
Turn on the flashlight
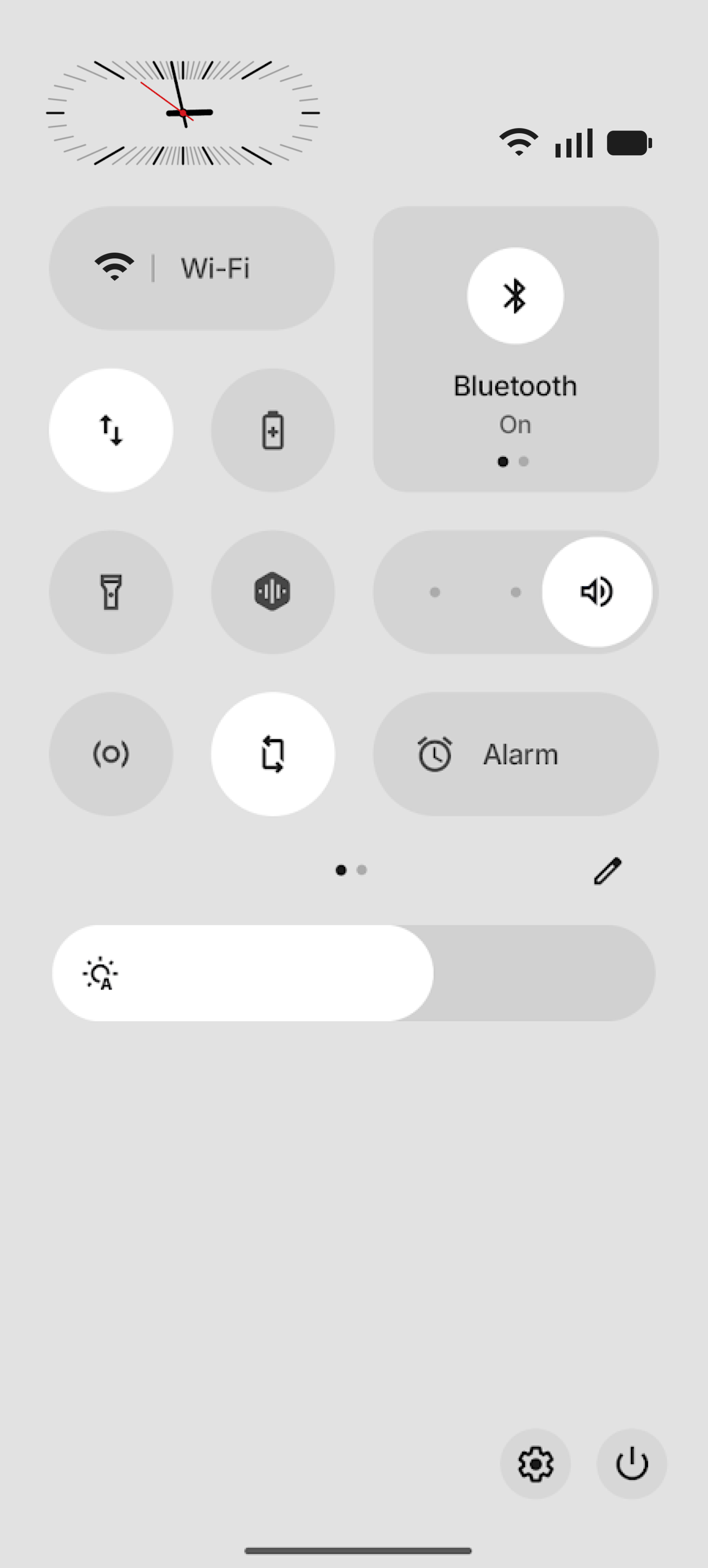[111, 592]
